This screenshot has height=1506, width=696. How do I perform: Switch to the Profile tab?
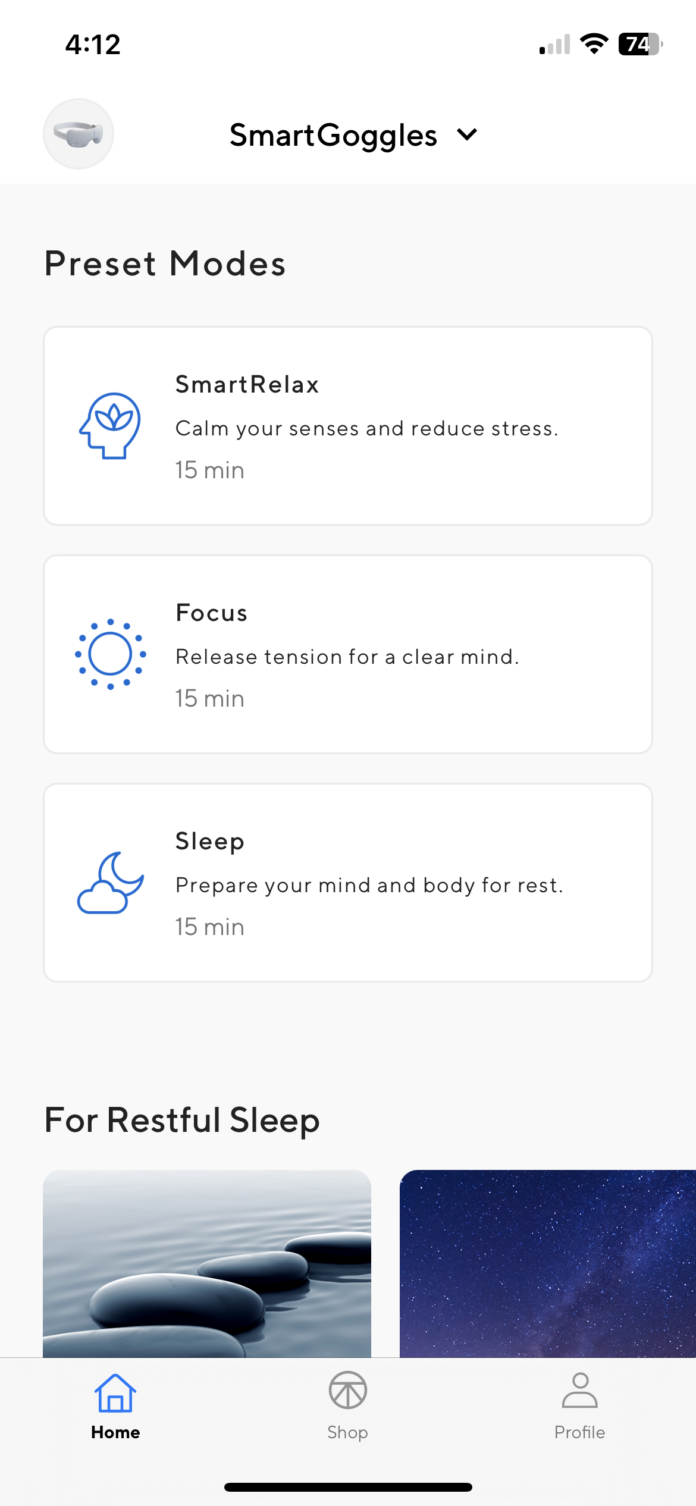579,1406
